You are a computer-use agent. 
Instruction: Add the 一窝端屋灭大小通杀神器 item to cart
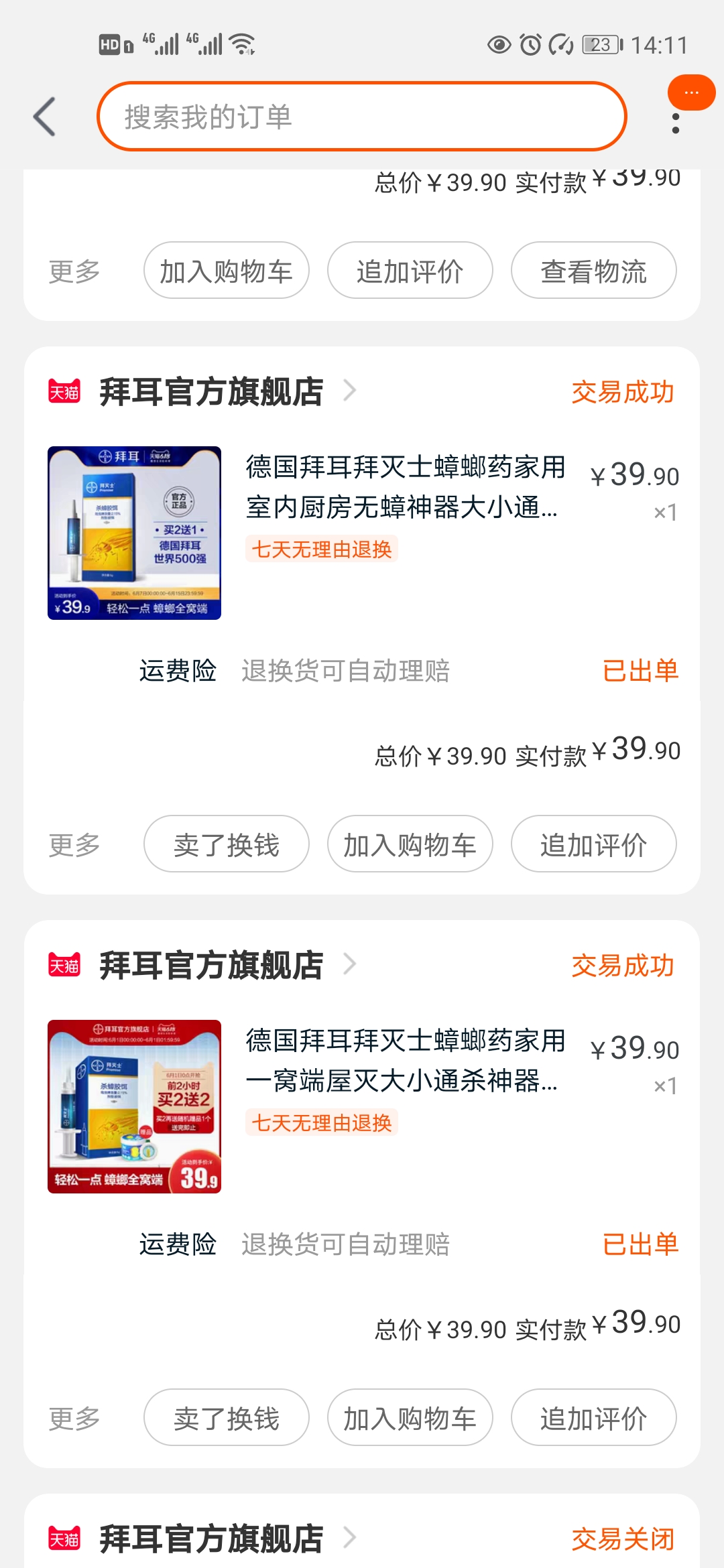(410, 1418)
